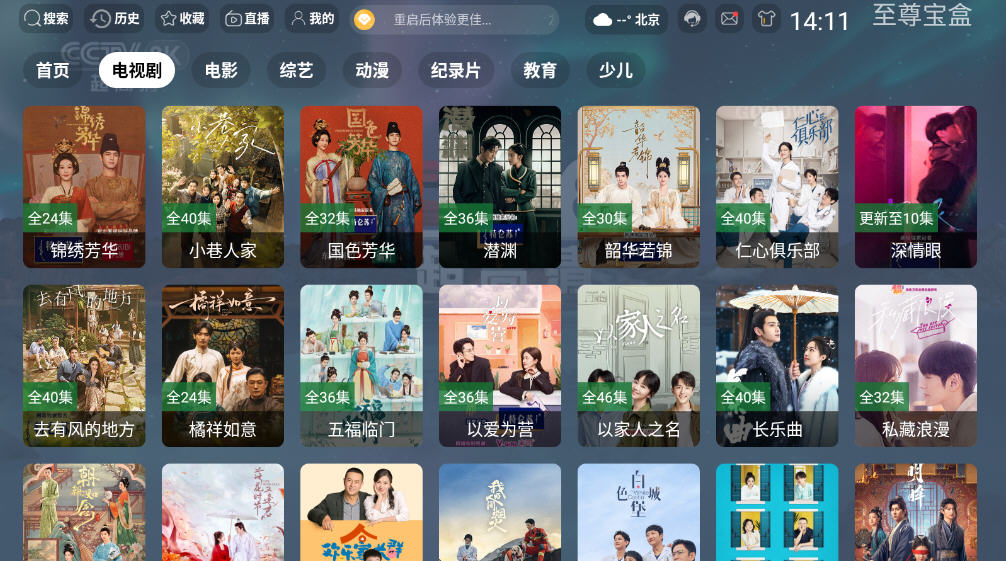Open the drama 小巷人家
Image resolution: width=1006 pixels, height=561 pixels.
pyautogui.click(x=223, y=186)
